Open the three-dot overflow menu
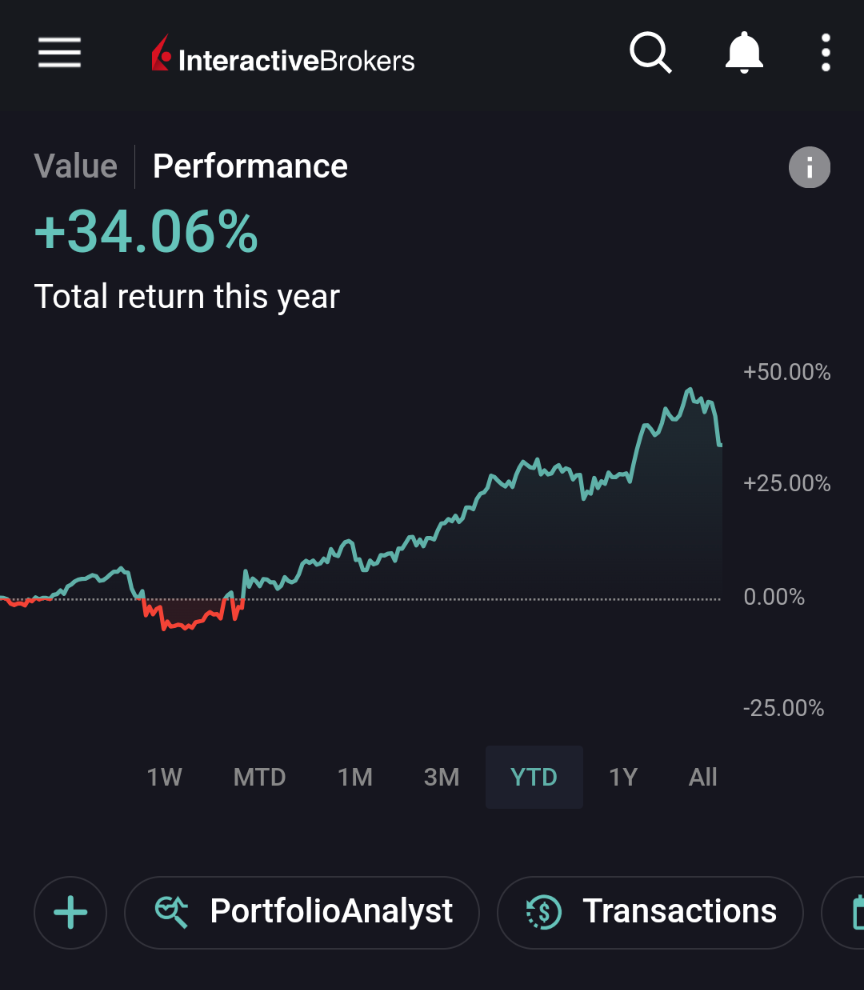The width and height of the screenshot is (864, 990). [x=826, y=52]
